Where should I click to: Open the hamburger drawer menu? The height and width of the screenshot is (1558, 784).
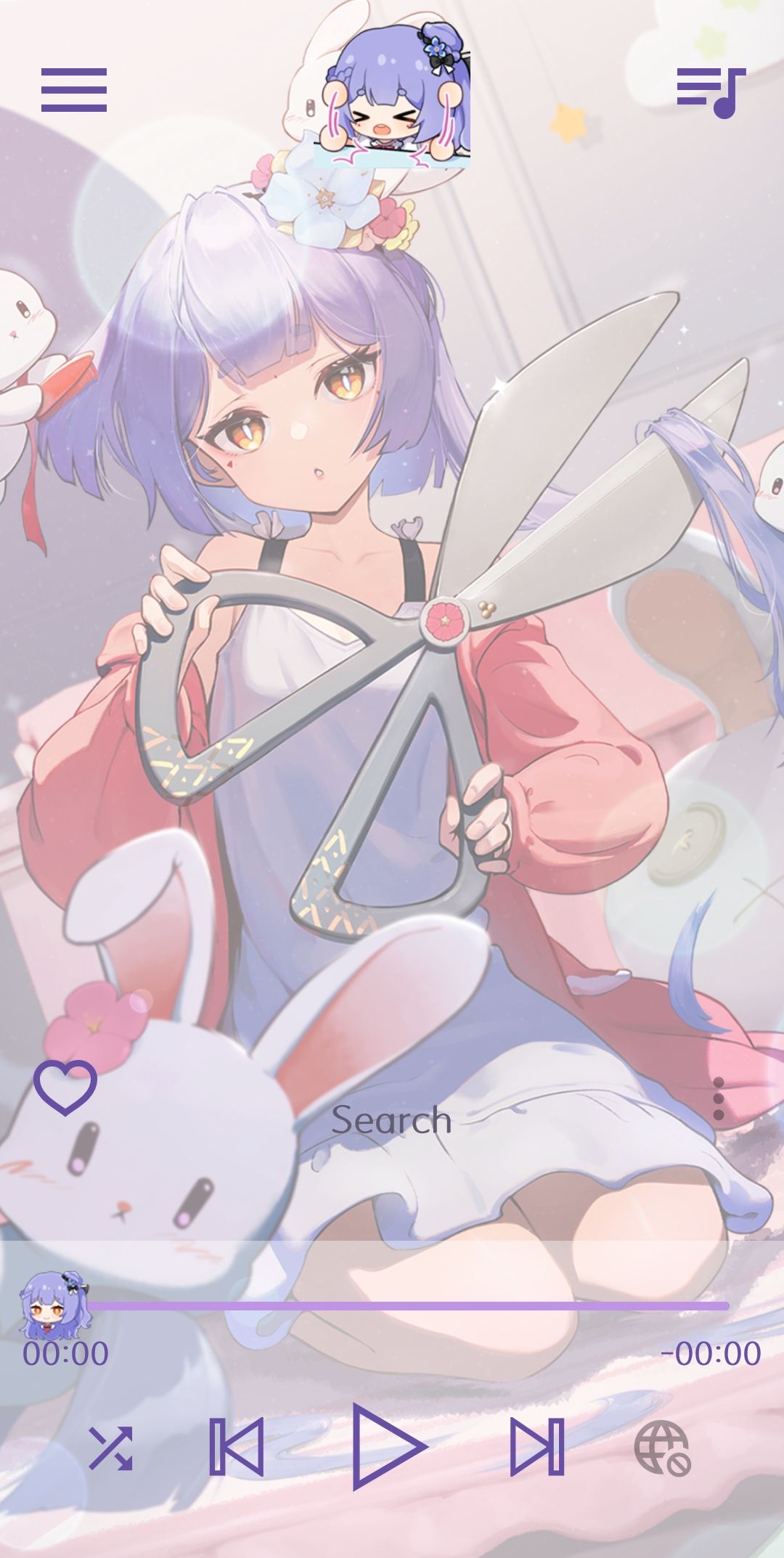(74, 90)
